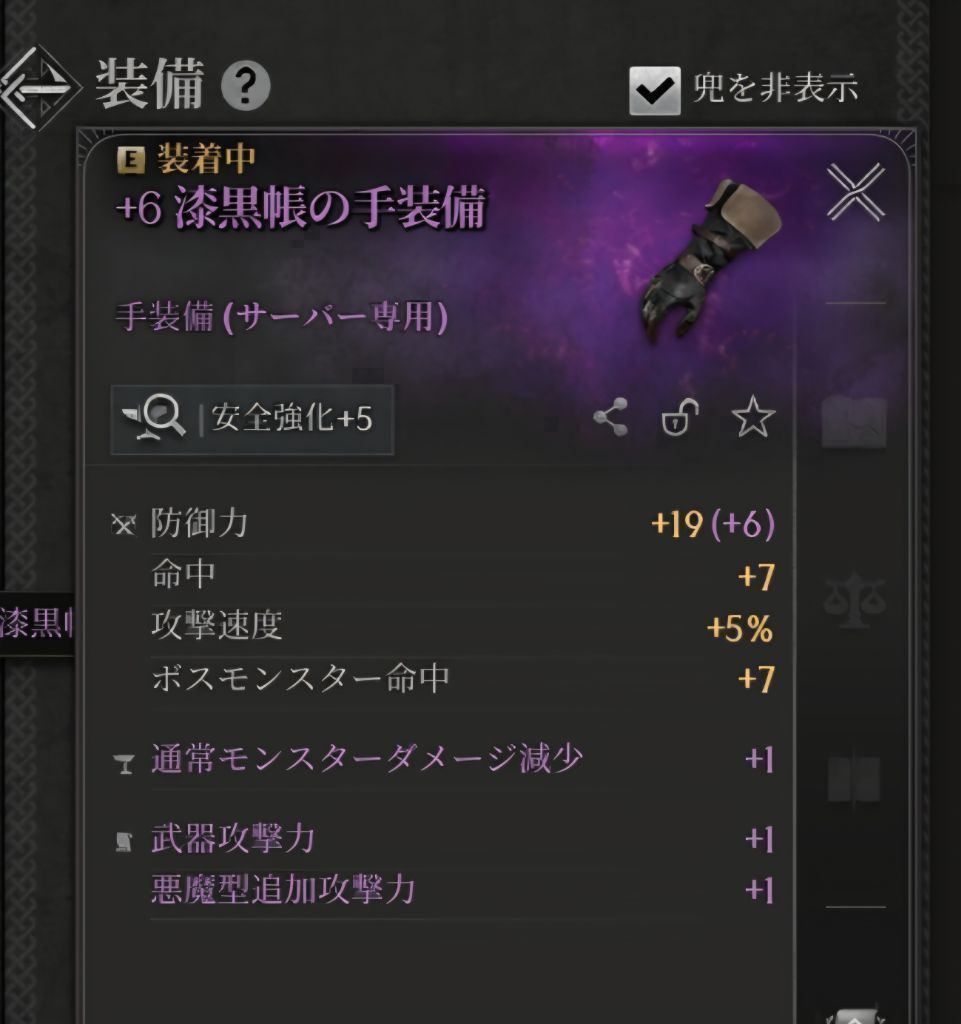961x1024 pixels.
Task: Open the balance scale compare icon
Action: point(854,603)
